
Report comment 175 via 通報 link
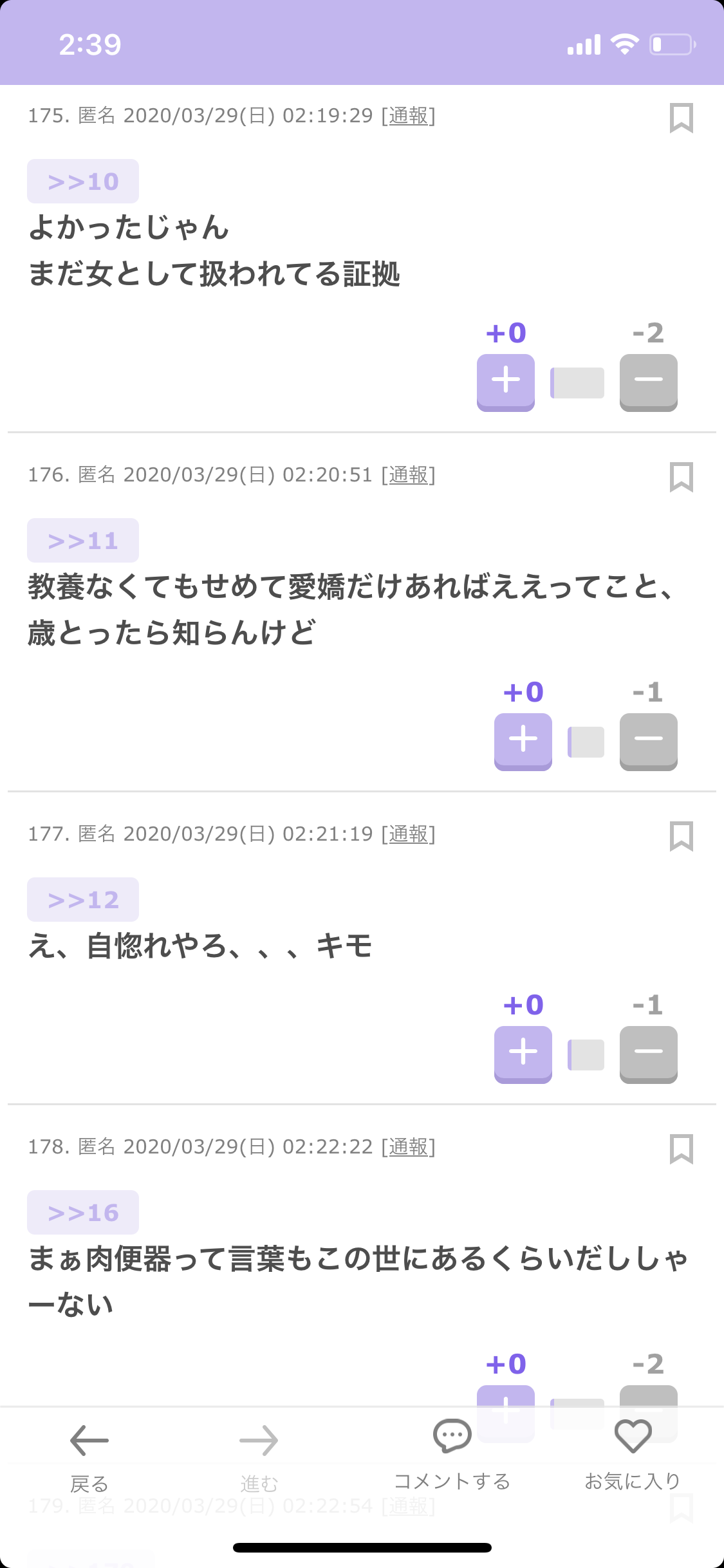point(409,116)
